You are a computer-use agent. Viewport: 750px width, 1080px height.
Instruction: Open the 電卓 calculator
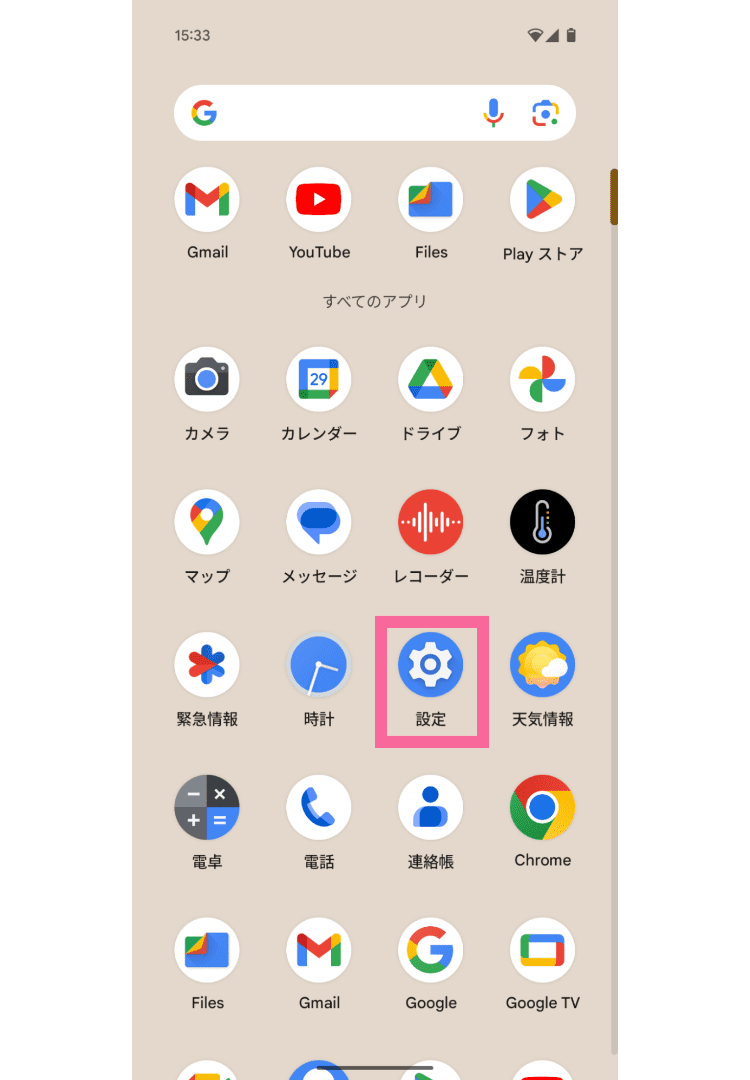207,807
